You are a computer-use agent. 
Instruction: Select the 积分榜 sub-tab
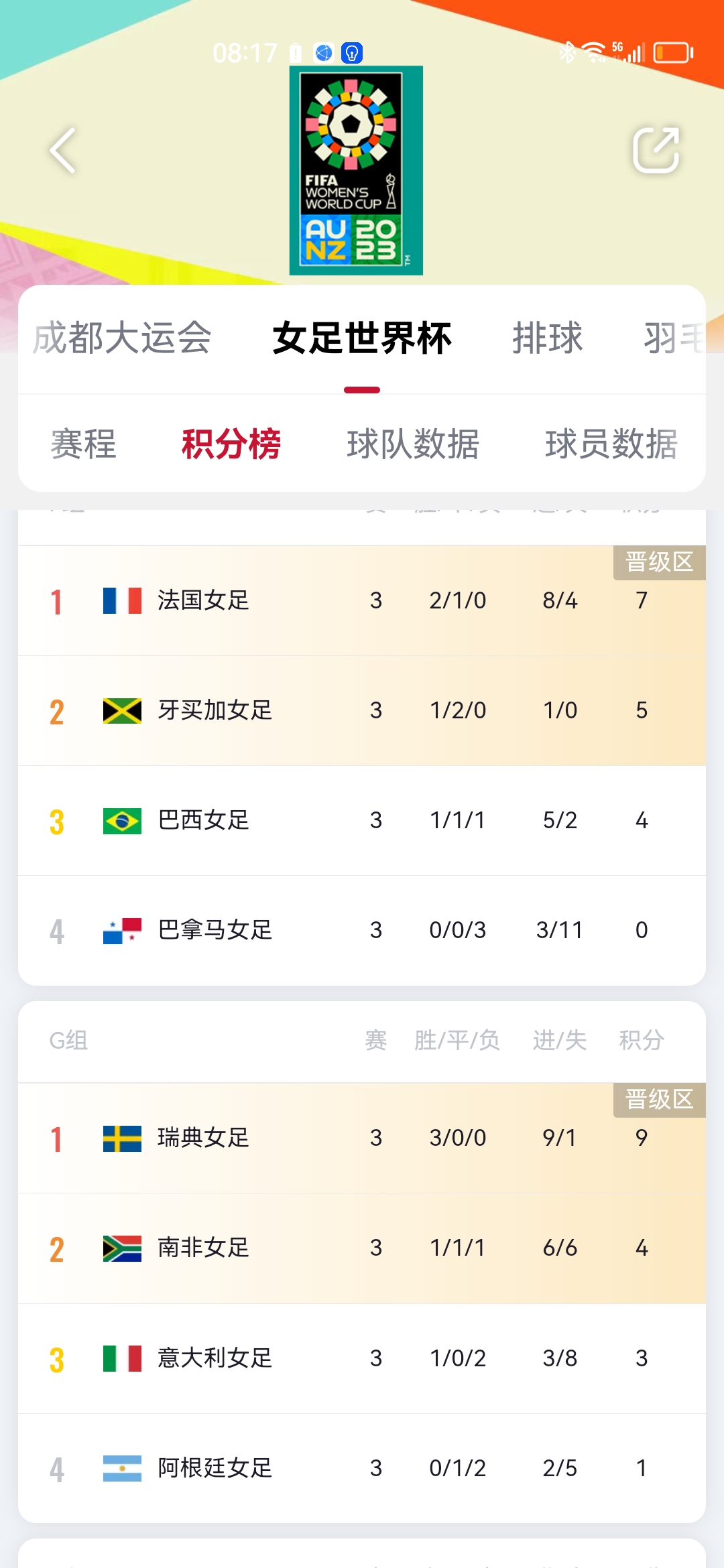(231, 444)
